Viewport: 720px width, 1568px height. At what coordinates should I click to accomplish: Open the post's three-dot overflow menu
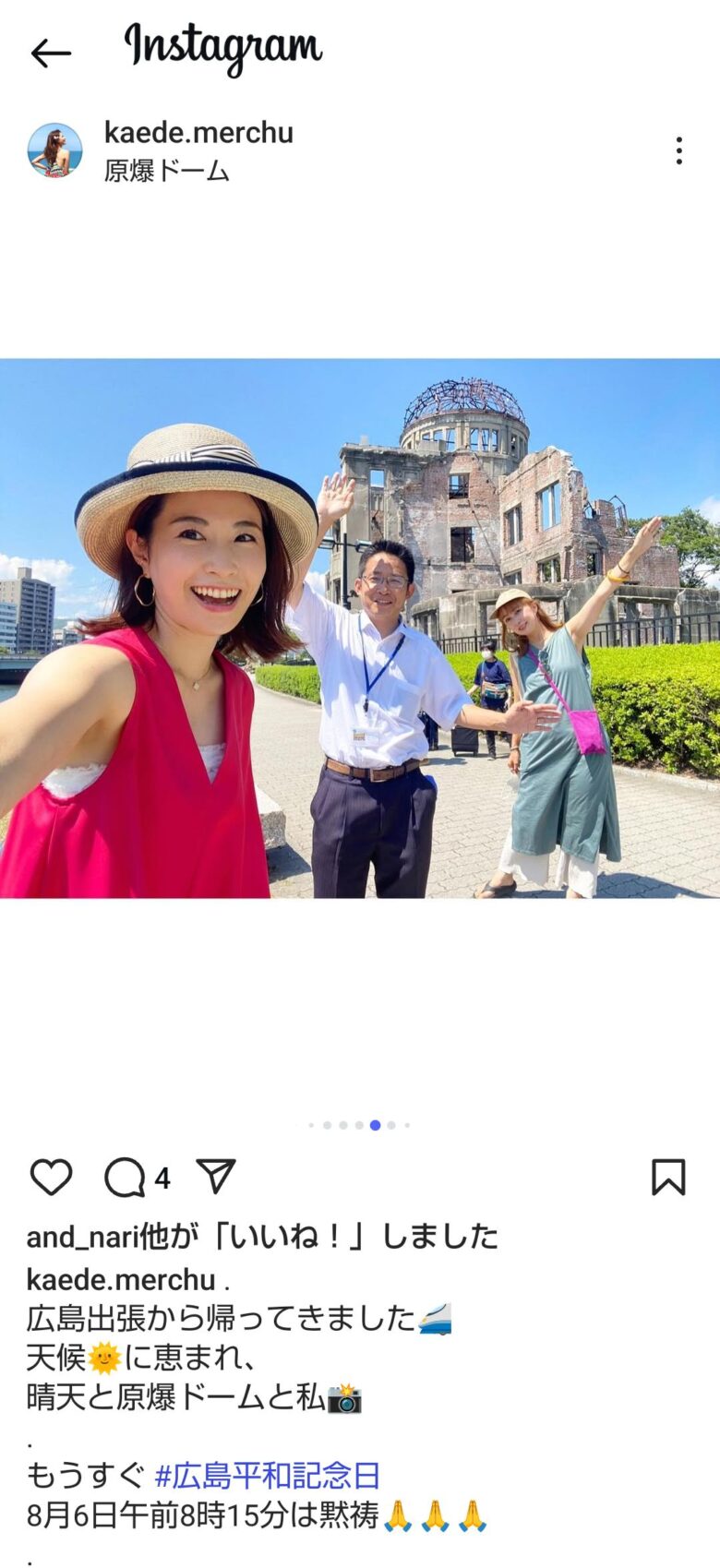[678, 151]
